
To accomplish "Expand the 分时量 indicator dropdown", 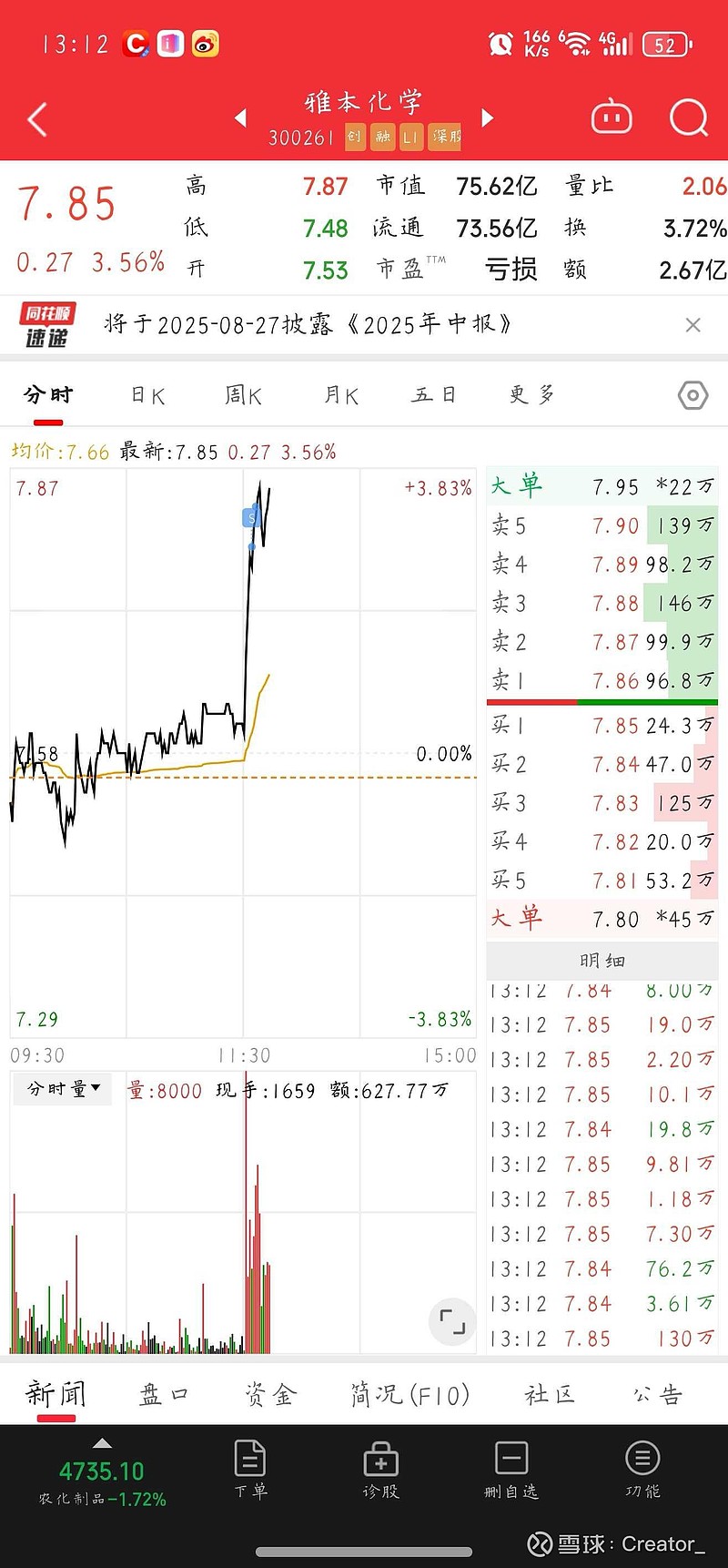I will point(63,1089).
